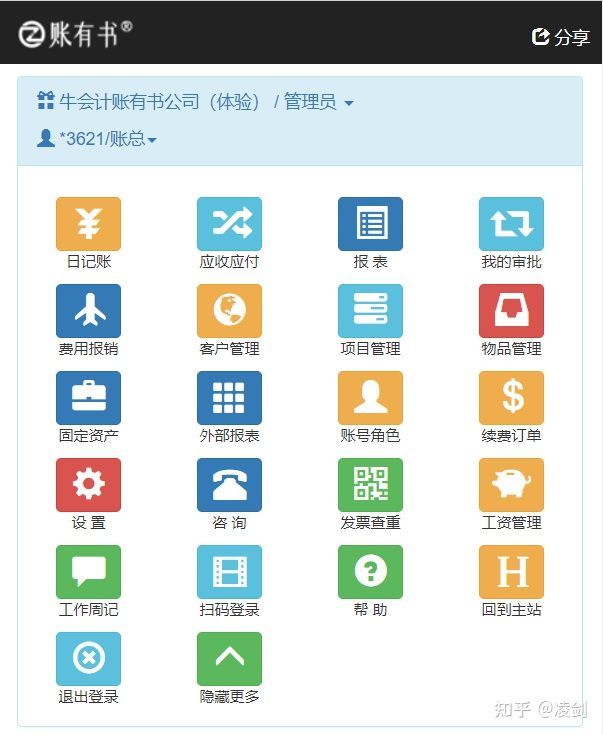Open 报表 reports

(370, 233)
